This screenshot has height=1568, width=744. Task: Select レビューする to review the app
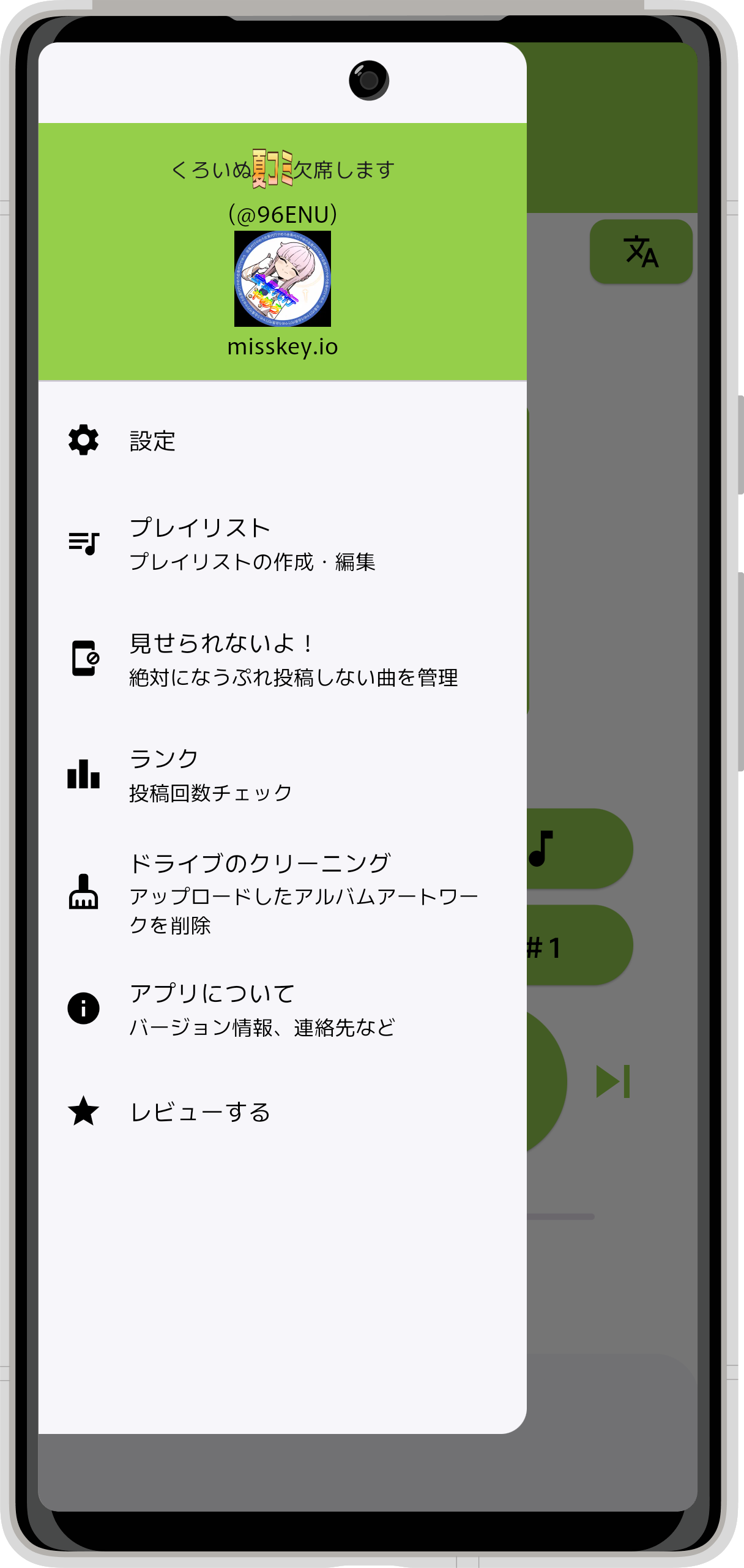(199, 1111)
